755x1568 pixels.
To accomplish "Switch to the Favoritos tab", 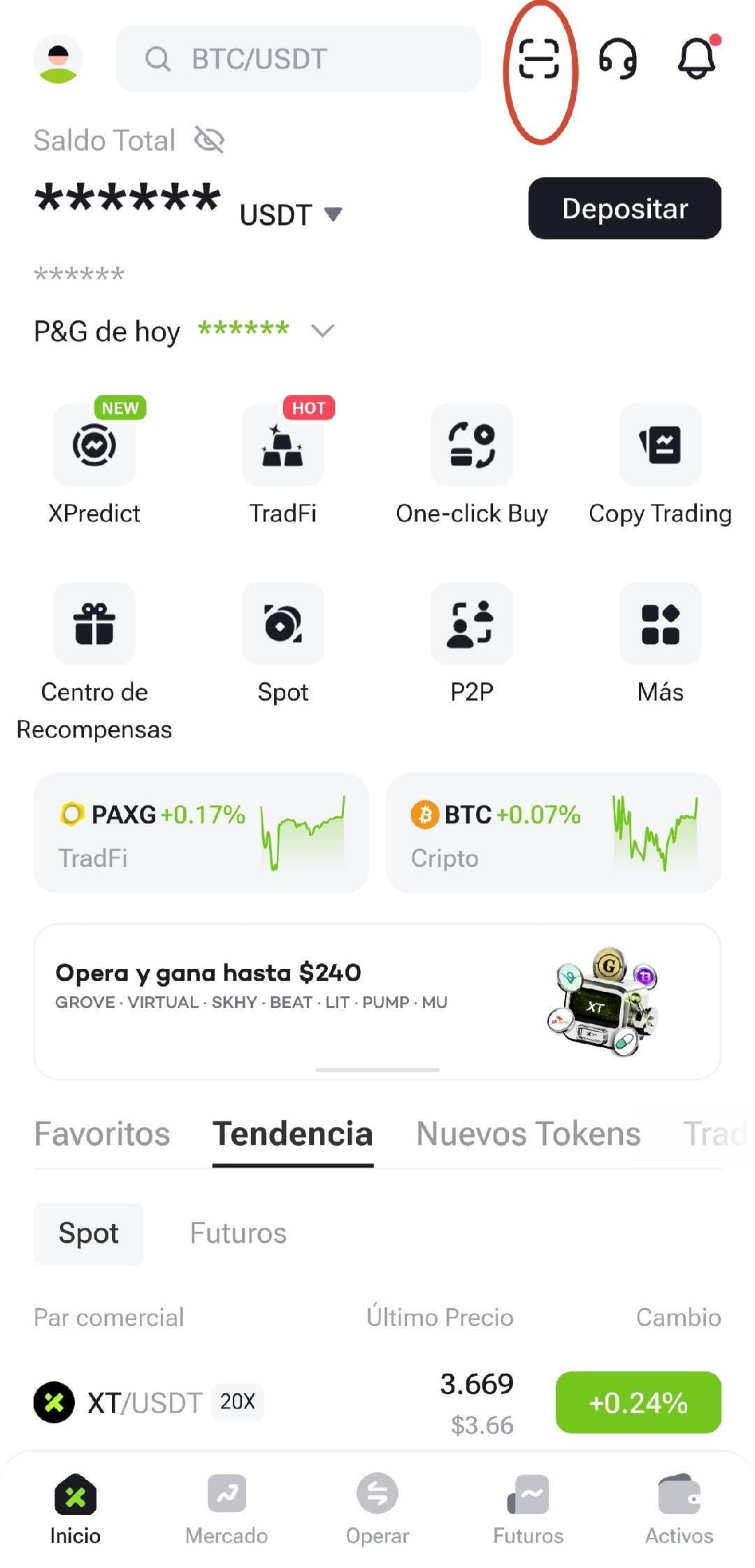I will pyautogui.click(x=102, y=1134).
